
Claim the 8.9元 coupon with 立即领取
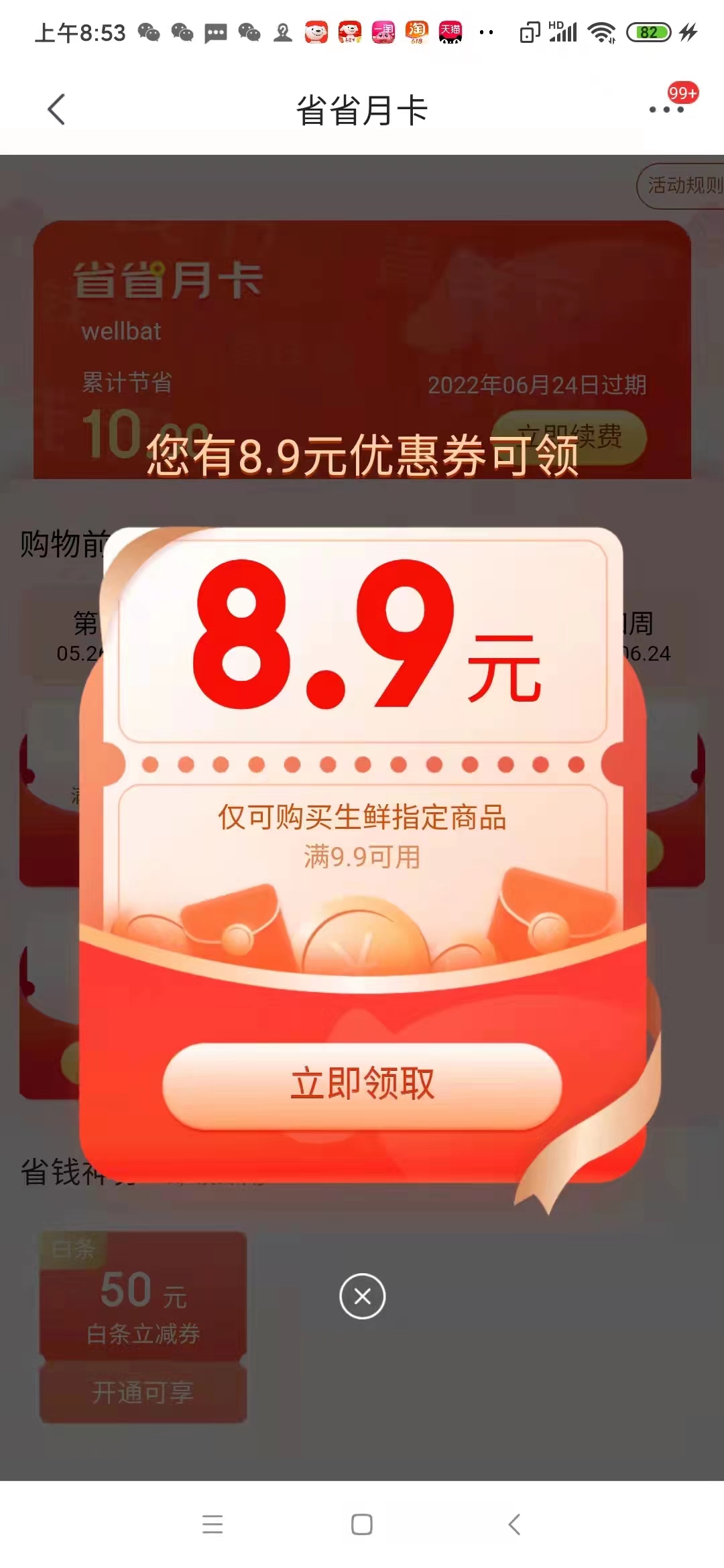[362, 1085]
